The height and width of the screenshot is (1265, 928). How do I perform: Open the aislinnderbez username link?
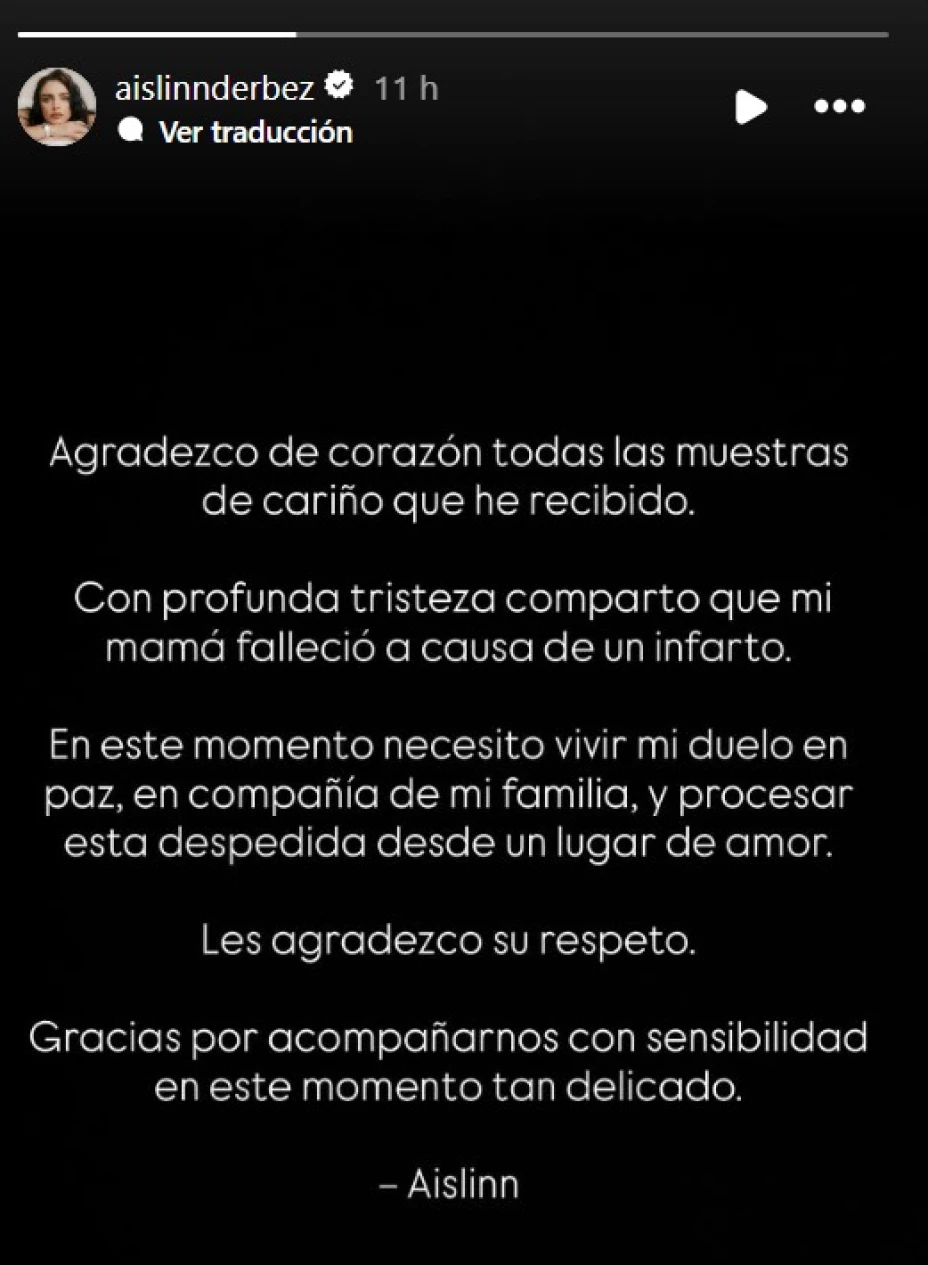coord(215,88)
